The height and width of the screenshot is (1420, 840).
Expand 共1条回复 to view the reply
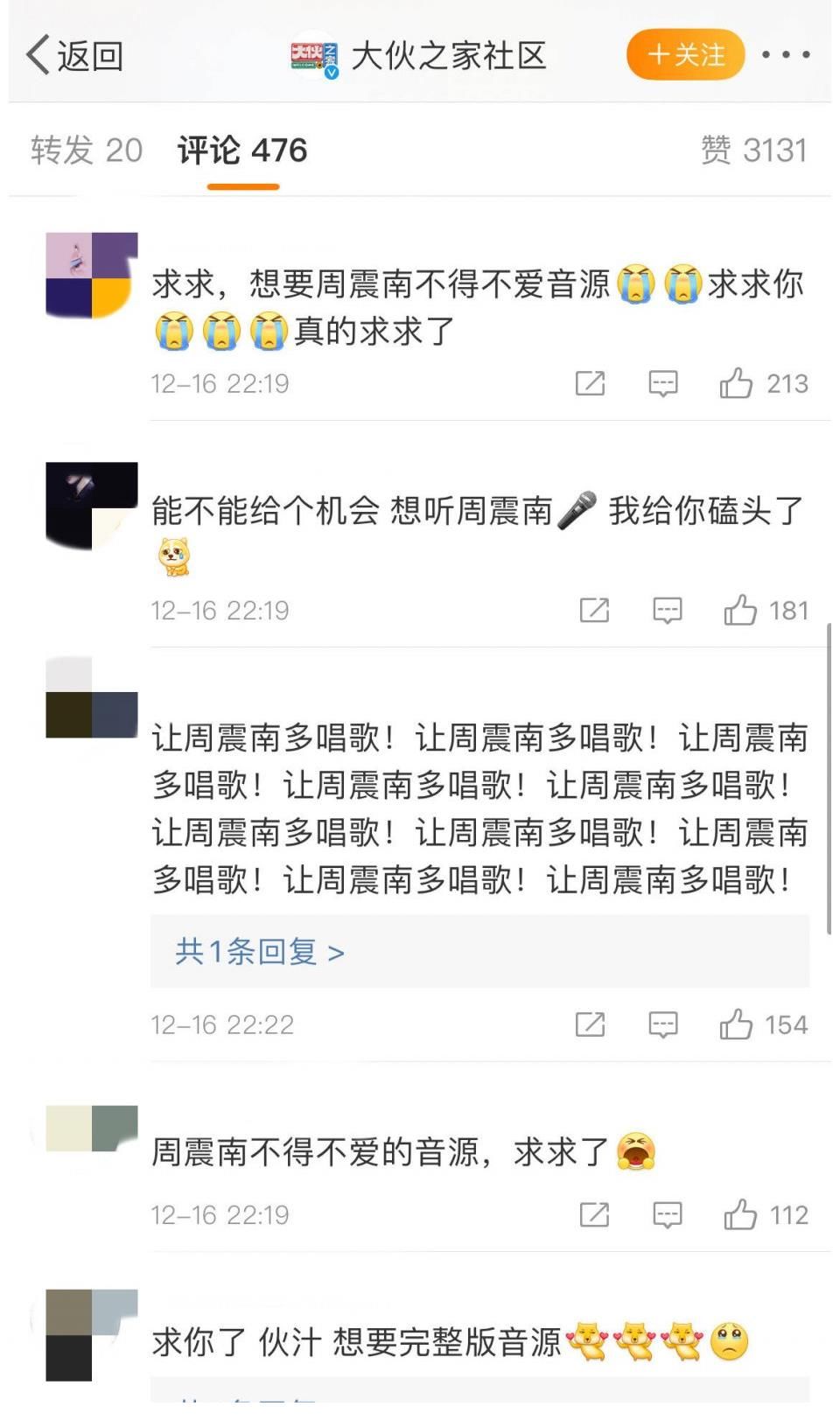(257, 951)
